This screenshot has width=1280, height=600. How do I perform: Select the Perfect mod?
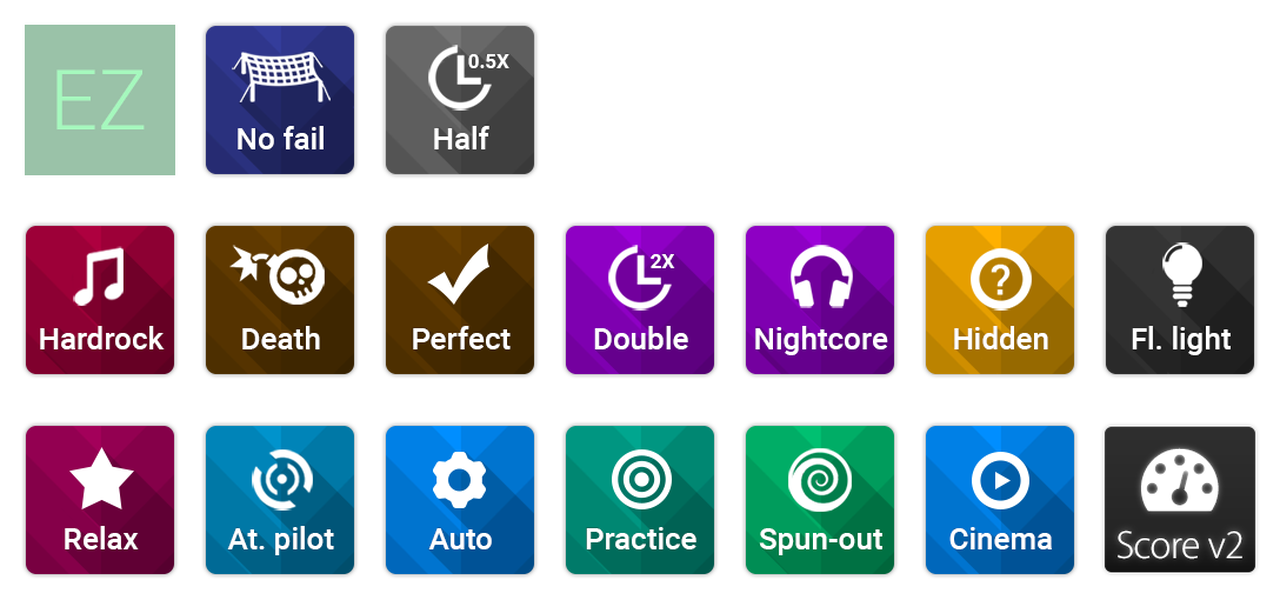460,300
